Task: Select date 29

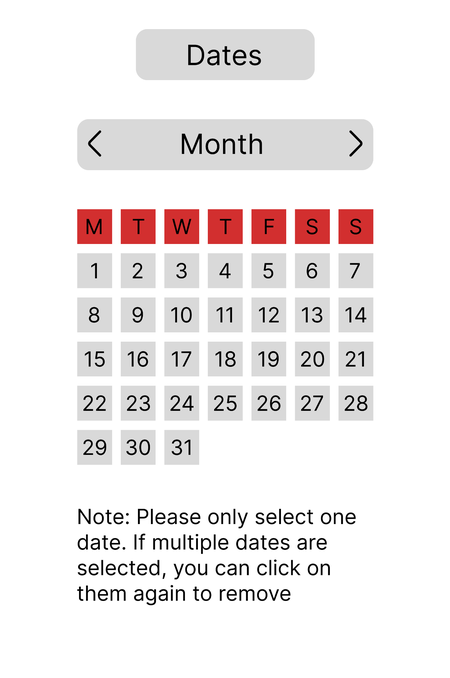Action: (95, 447)
